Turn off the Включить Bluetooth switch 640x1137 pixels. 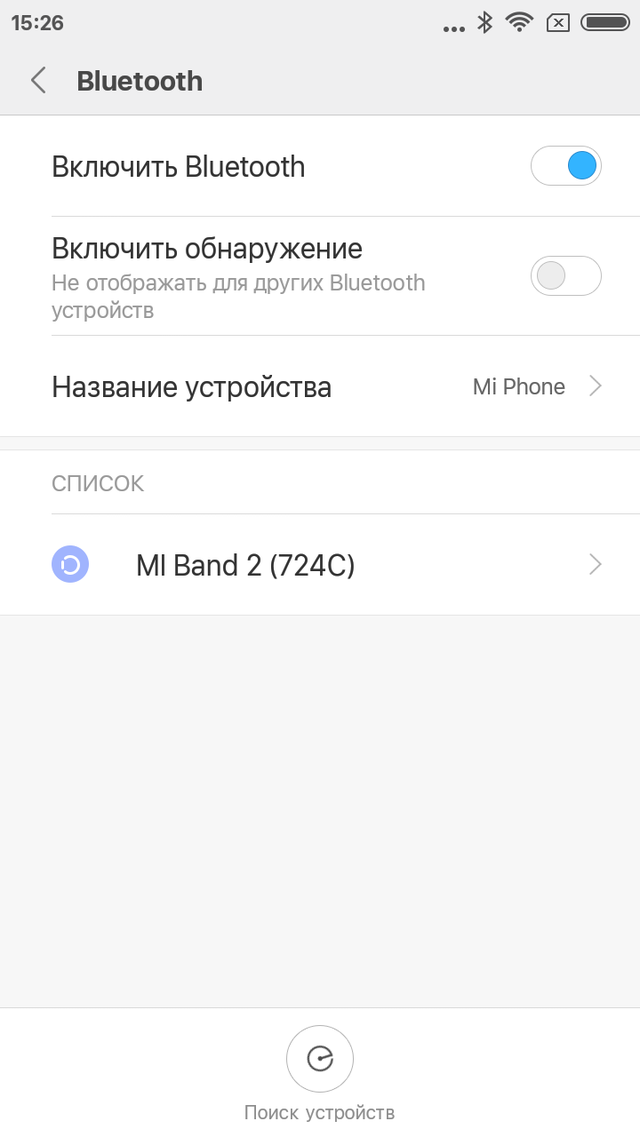click(x=565, y=166)
